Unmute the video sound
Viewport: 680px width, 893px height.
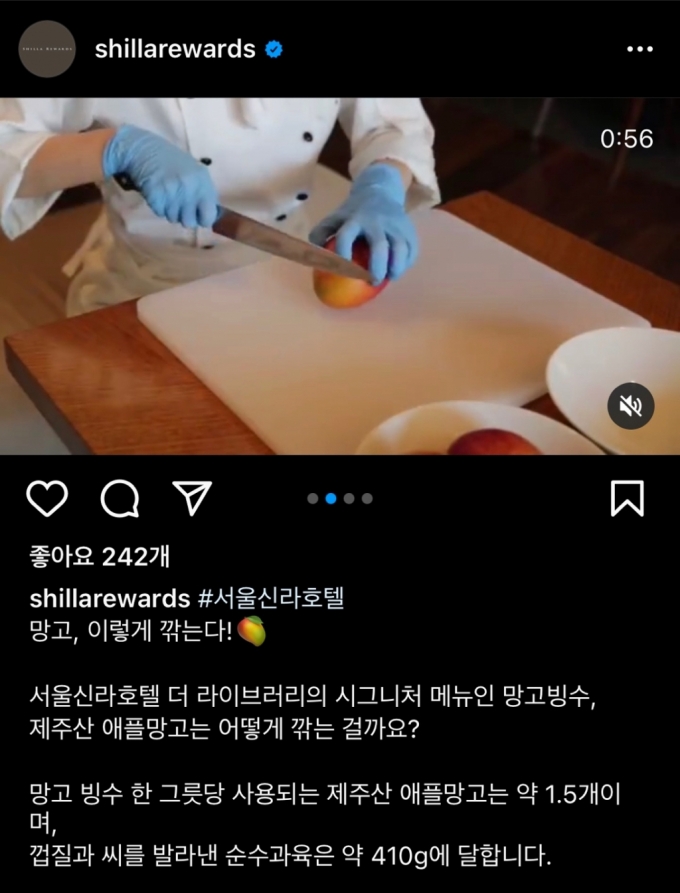coord(631,405)
